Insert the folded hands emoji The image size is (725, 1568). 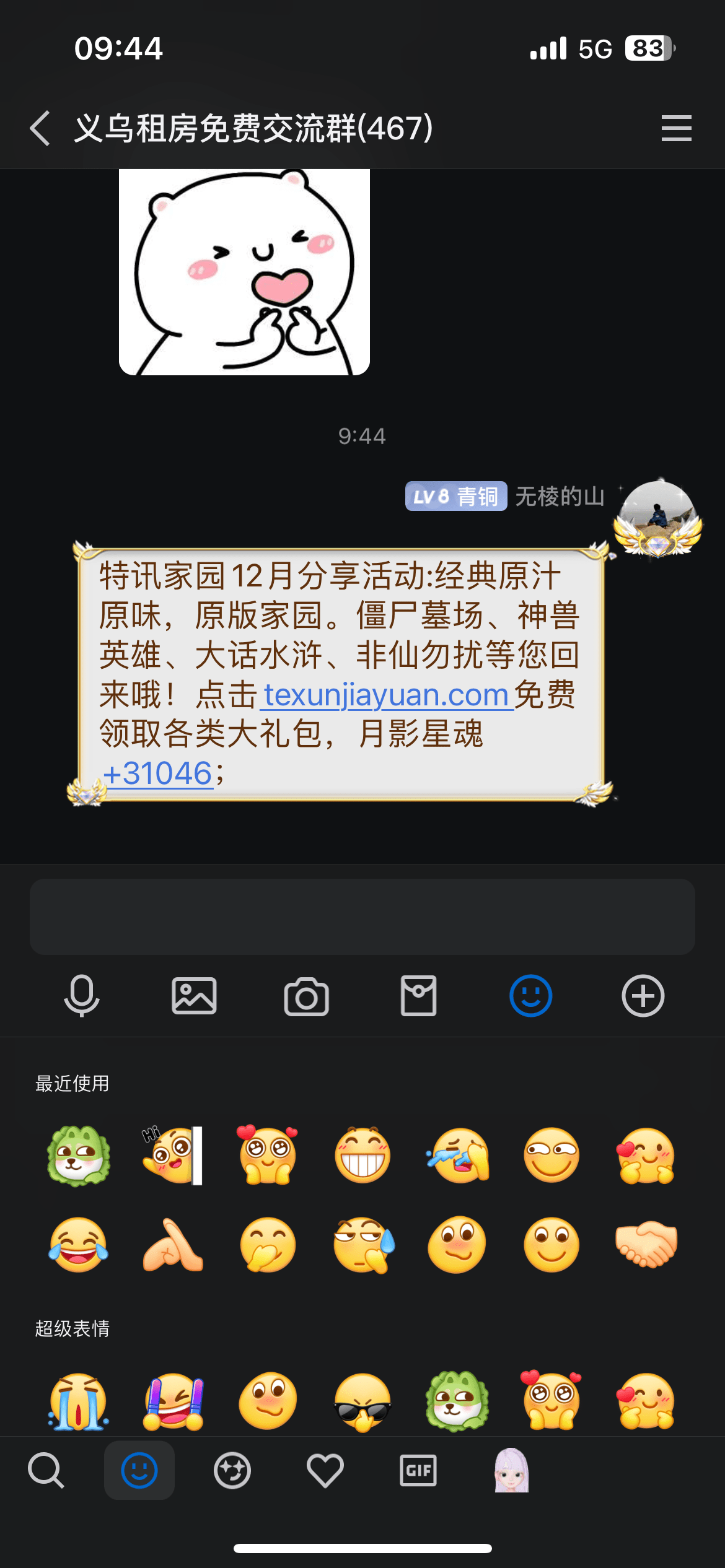click(x=173, y=1245)
